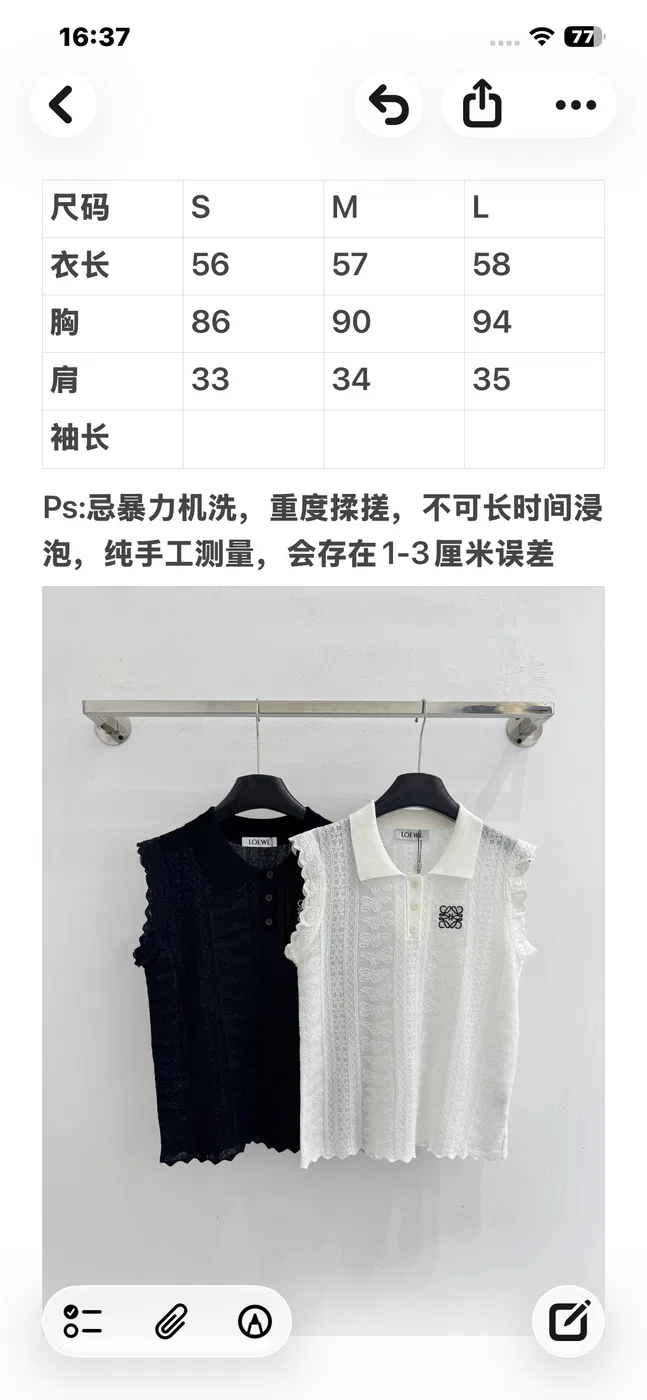Open the markup pen tool
The image size is (647, 1400).
[x=255, y=1321]
